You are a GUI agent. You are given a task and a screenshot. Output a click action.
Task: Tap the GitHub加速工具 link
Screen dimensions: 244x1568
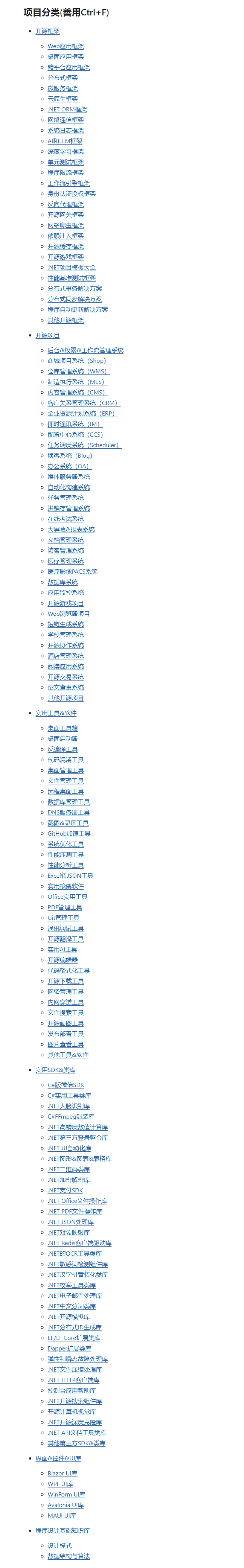click(69, 834)
